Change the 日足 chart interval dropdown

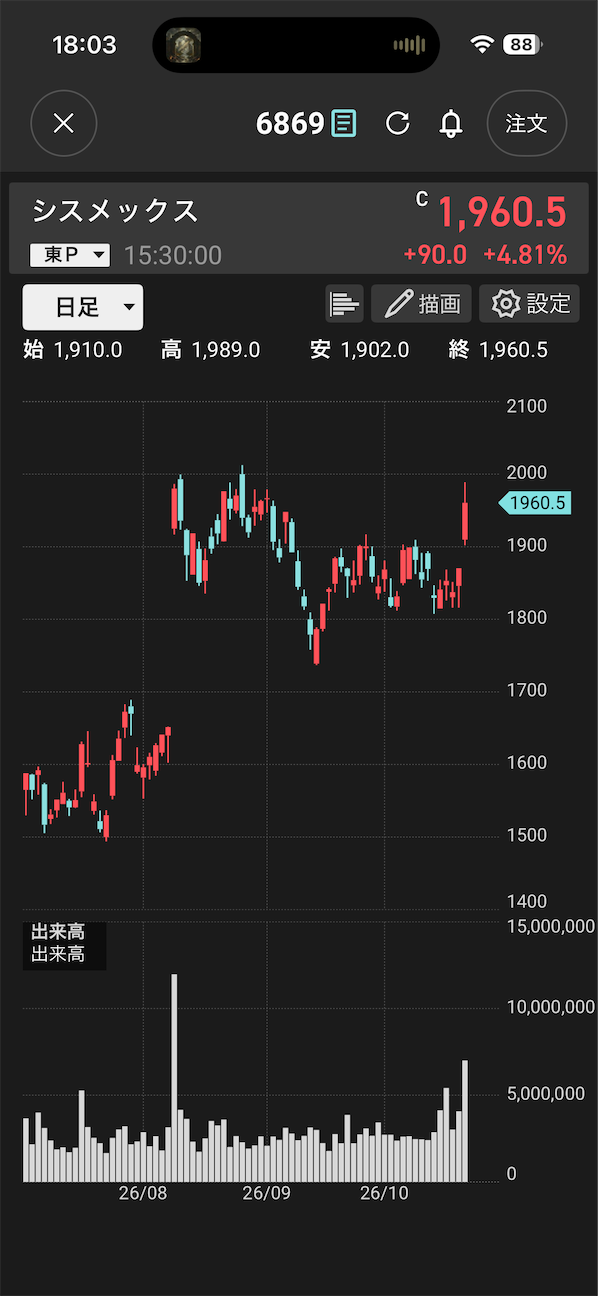(83, 307)
